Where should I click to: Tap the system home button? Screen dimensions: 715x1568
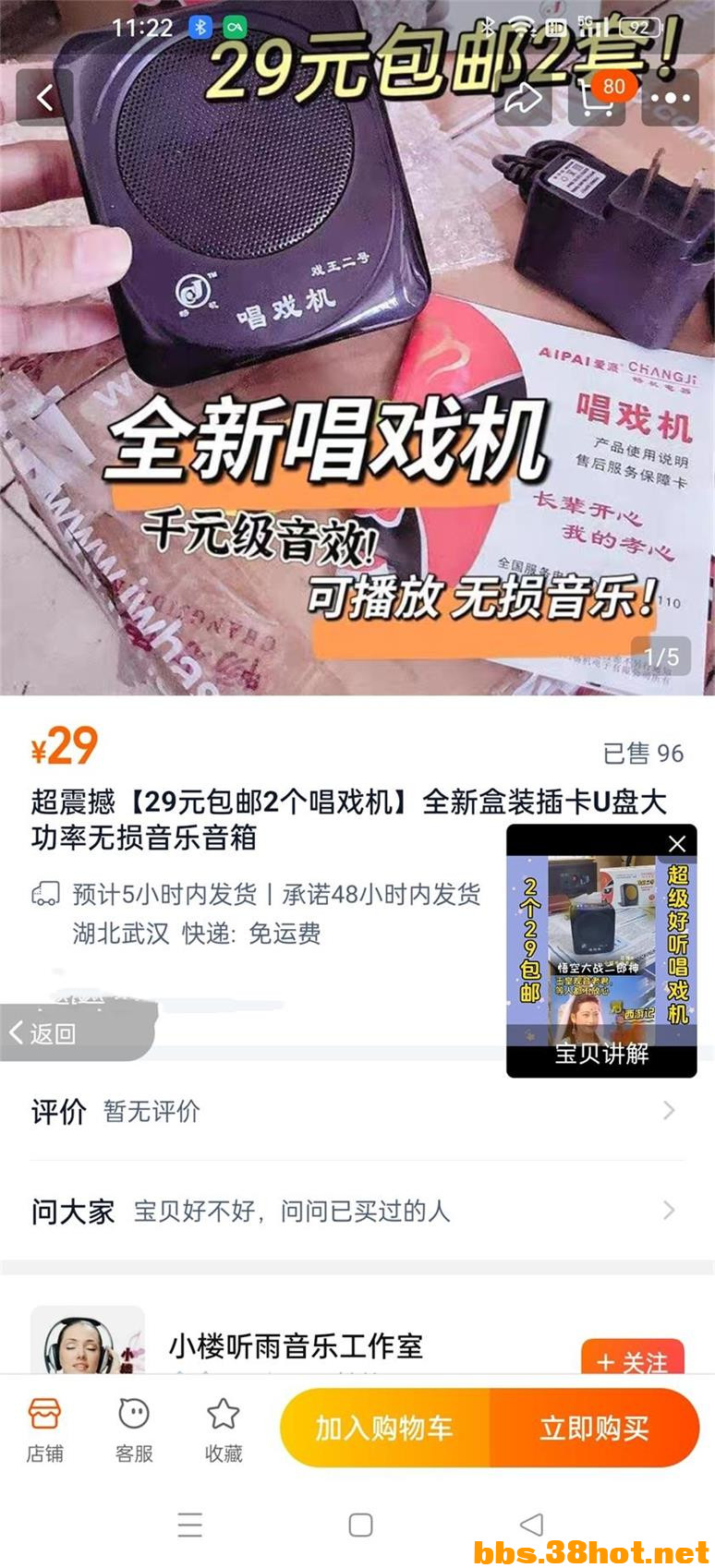coord(360,1525)
